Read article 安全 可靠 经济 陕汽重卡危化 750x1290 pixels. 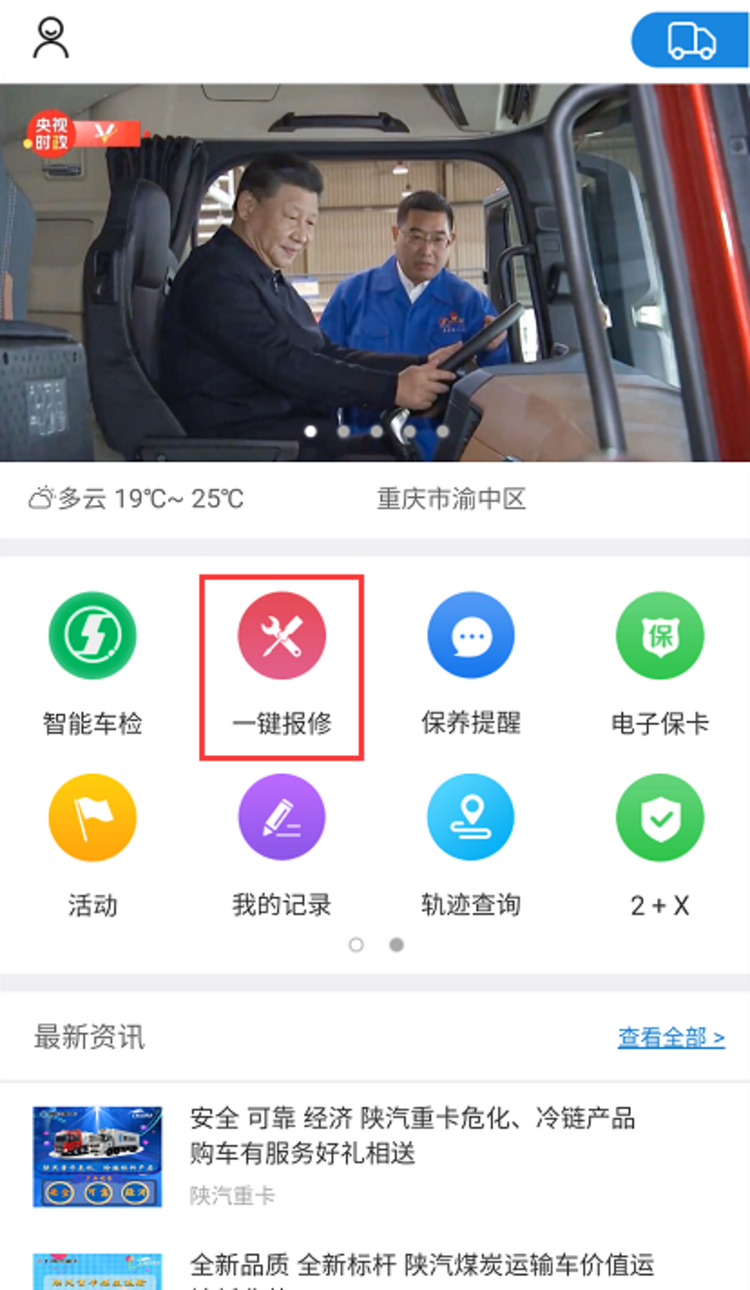point(412,1136)
